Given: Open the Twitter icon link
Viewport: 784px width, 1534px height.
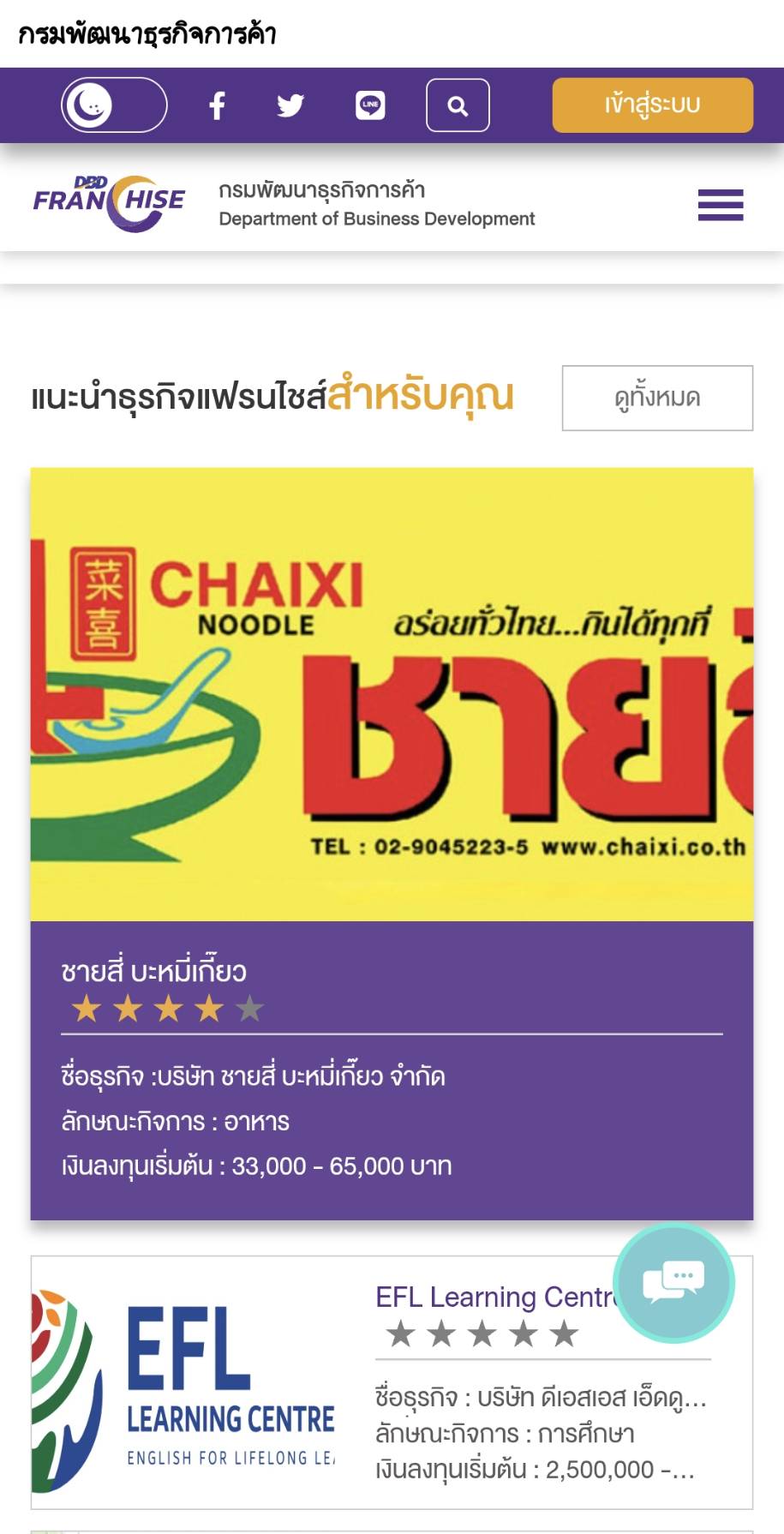Looking at the screenshot, I should tap(290, 105).
